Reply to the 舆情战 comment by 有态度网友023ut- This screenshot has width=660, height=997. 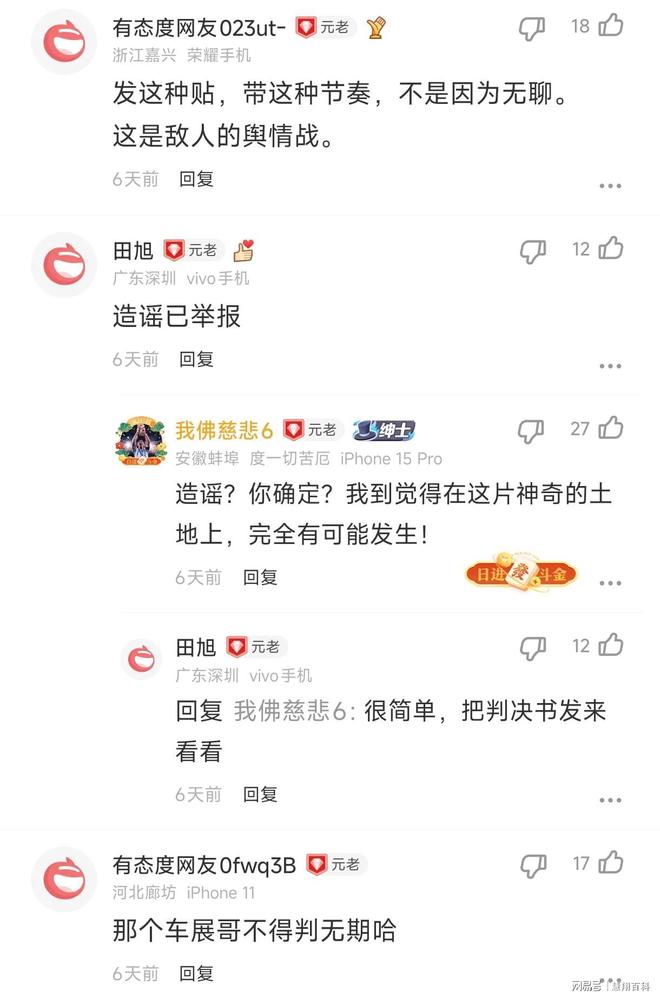[x=196, y=179]
